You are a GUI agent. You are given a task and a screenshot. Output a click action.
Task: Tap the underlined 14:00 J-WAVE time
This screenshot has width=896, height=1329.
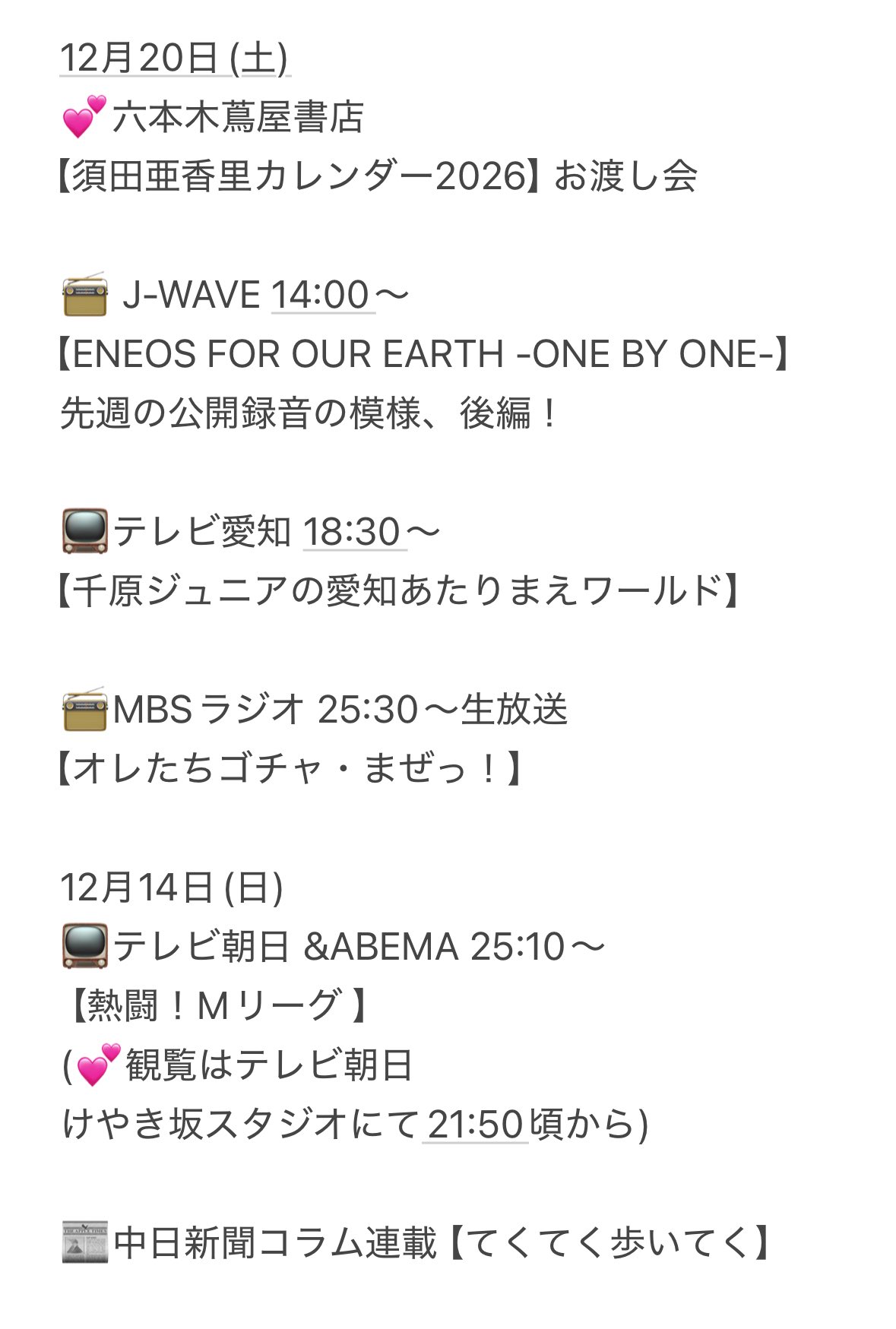(321, 295)
